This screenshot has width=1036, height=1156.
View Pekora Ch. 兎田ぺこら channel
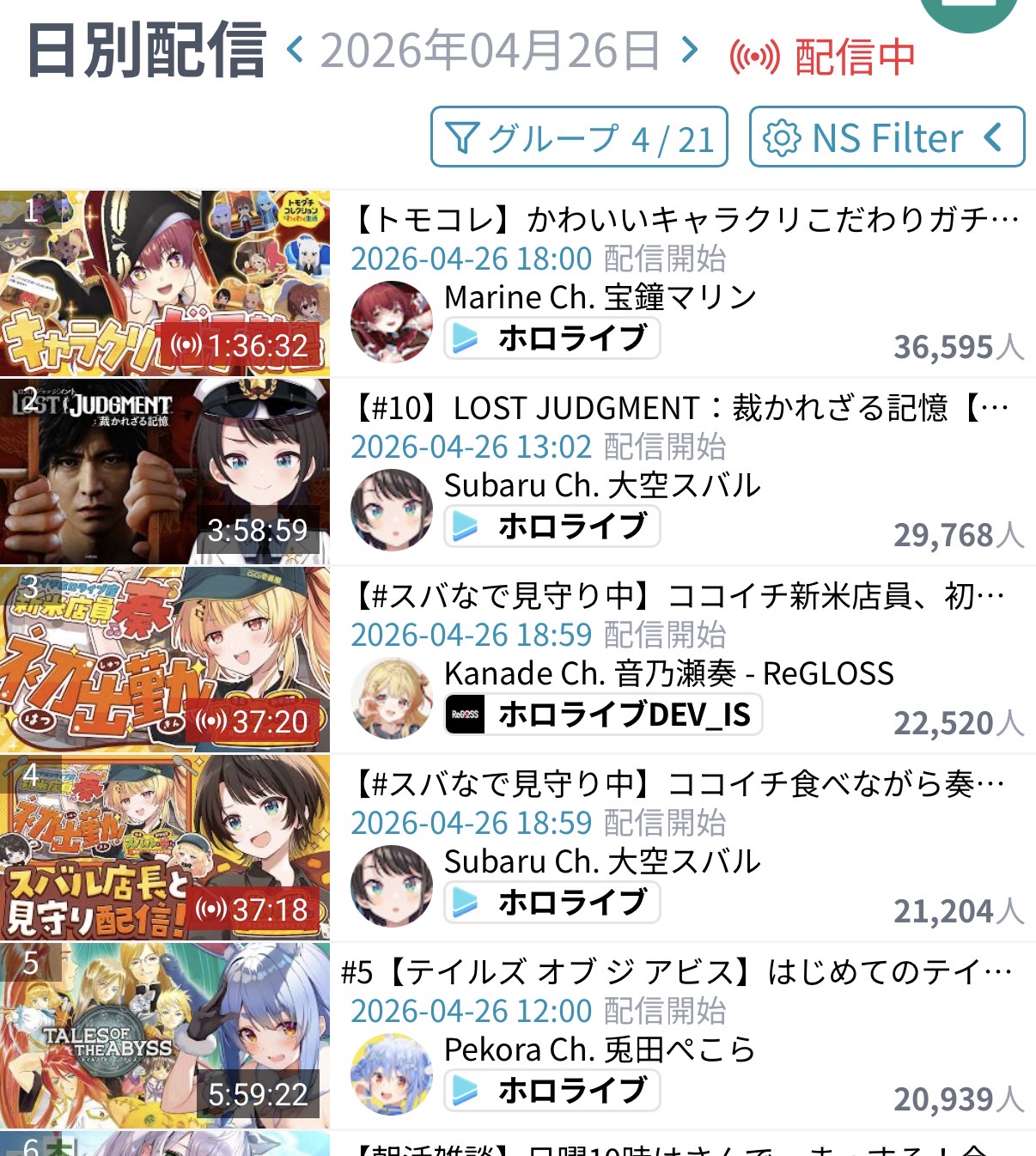tap(600, 1050)
